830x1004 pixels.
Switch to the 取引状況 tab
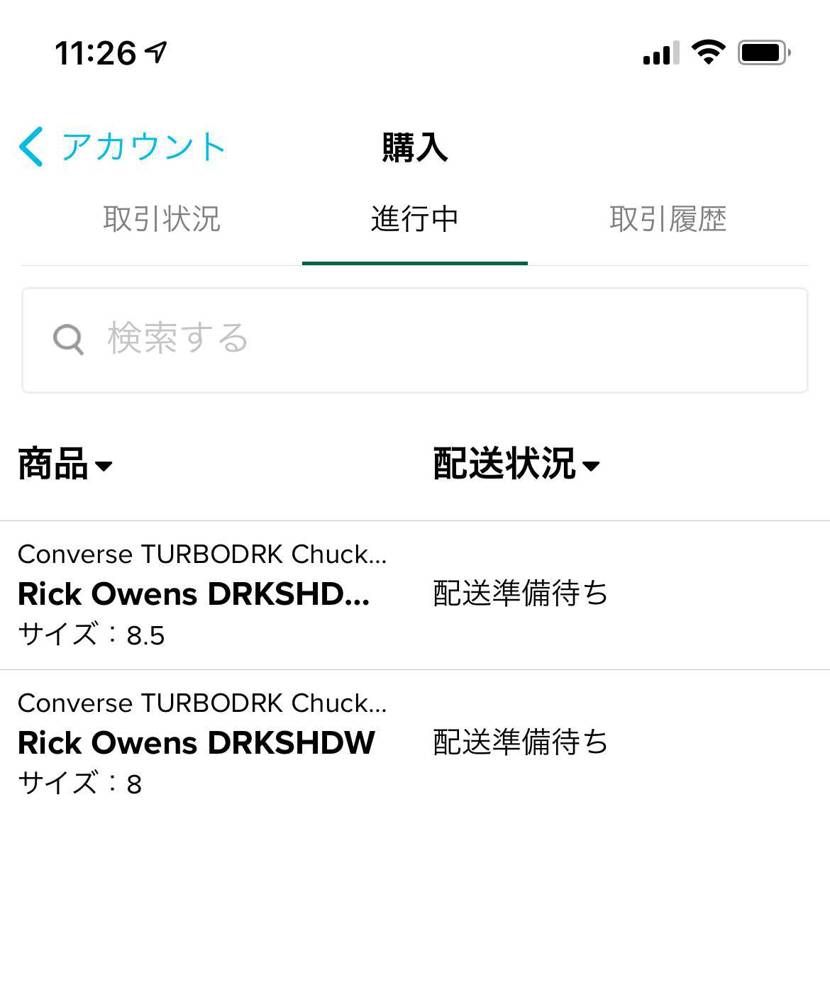pos(161,219)
